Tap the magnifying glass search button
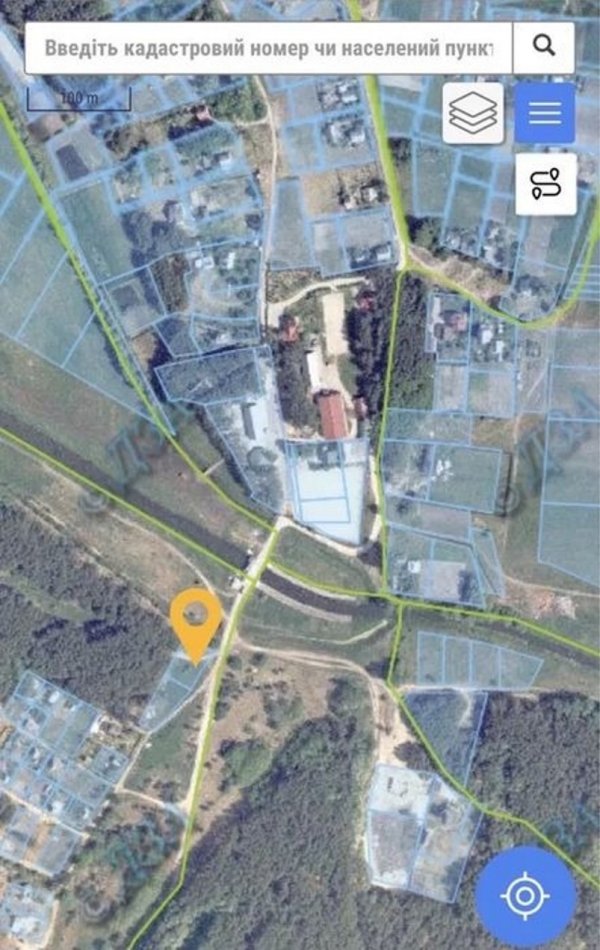 (x=543, y=46)
